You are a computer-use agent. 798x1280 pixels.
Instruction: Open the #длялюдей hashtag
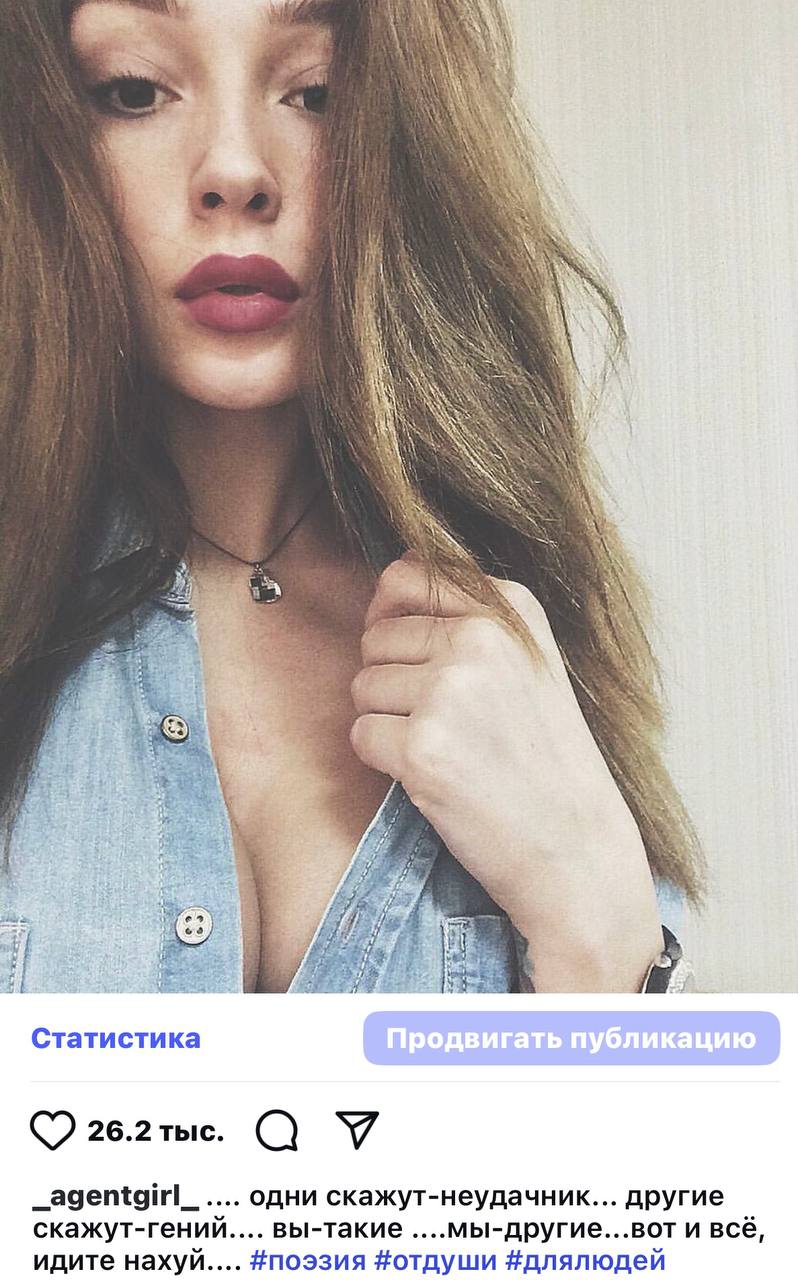coord(585,1259)
